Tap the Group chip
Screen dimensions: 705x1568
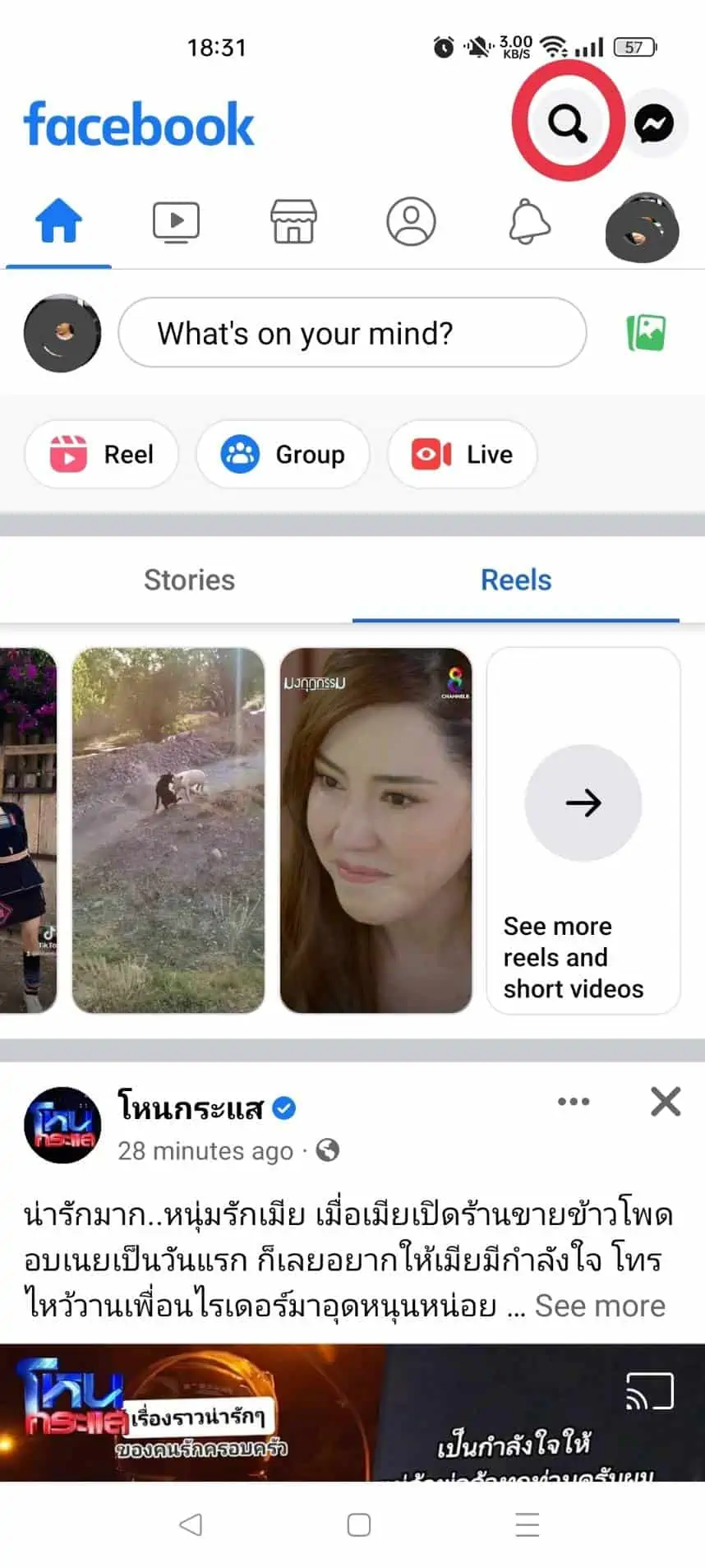tap(283, 454)
